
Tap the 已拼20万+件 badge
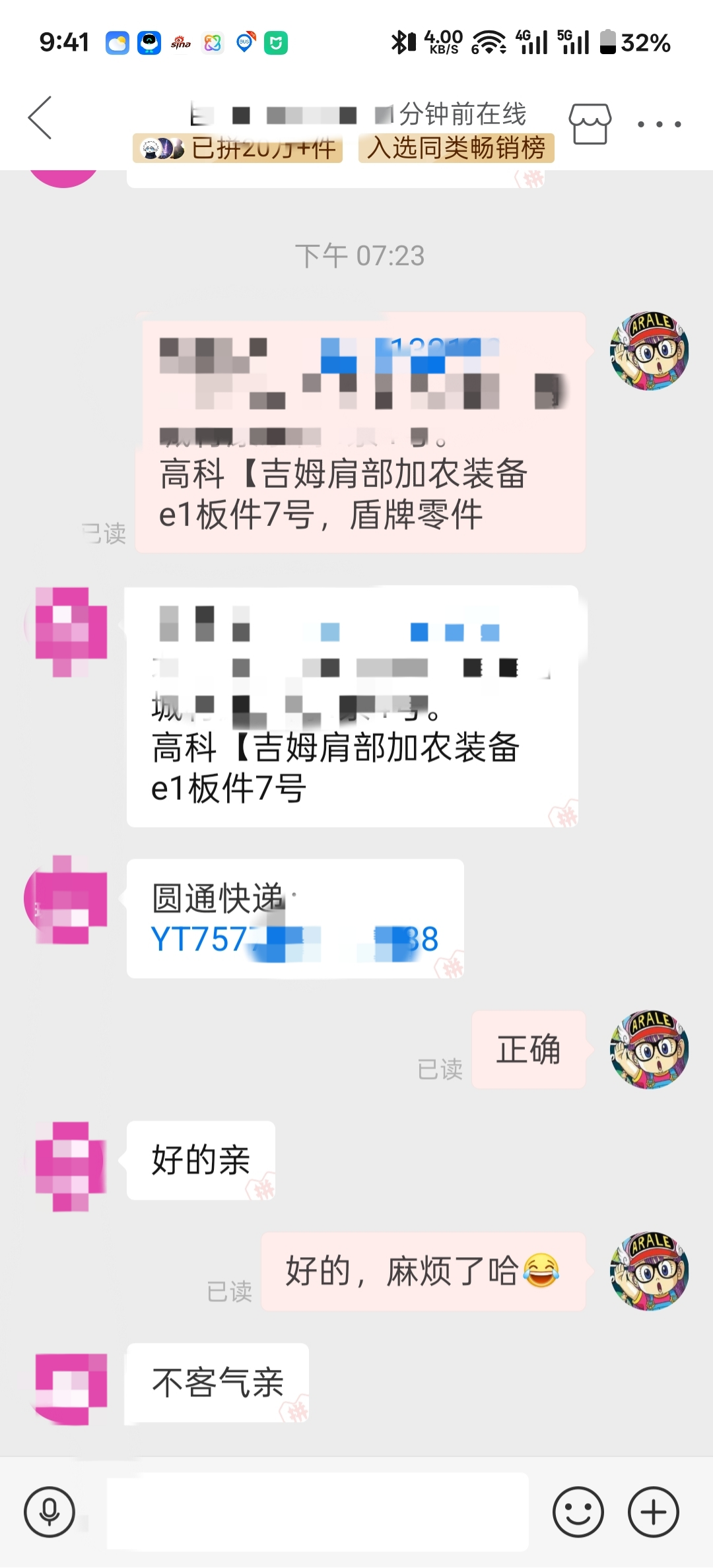pyautogui.click(x=238, y=148)
